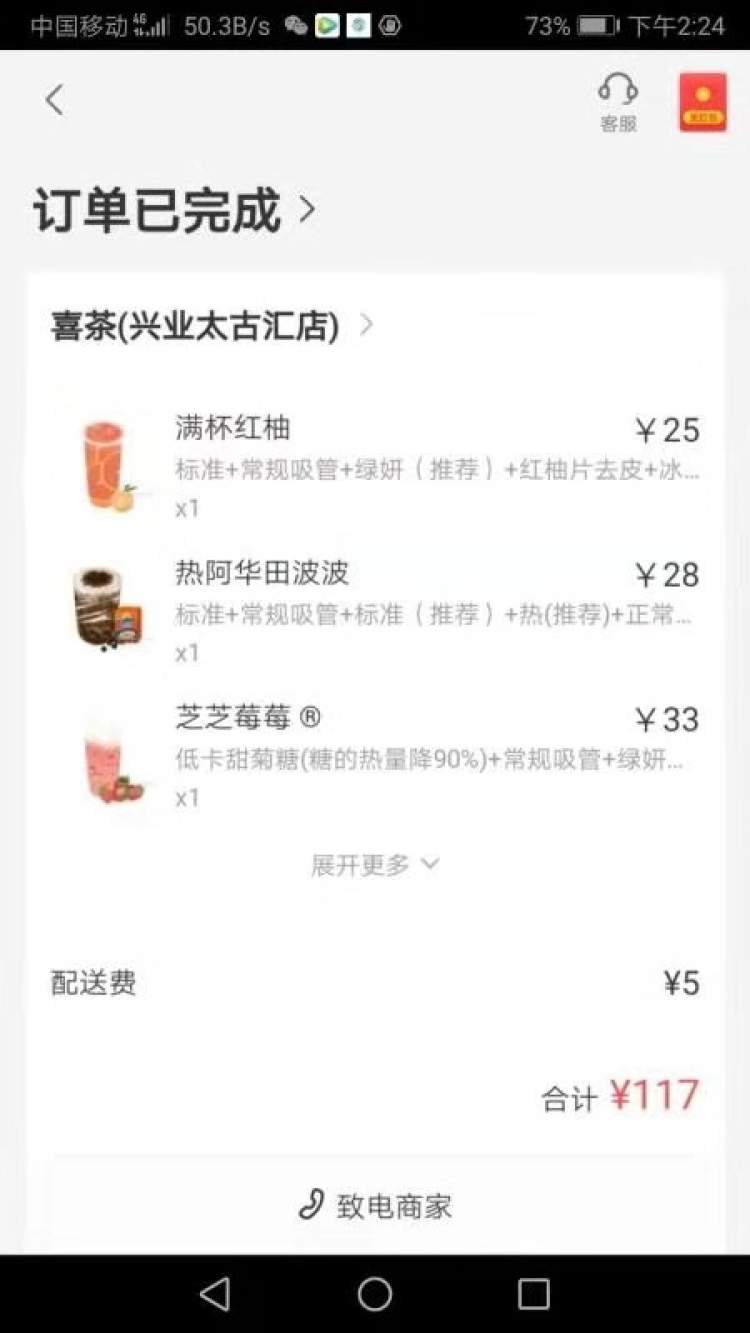750x1333 pixels.
Task: Open the red envelope icon
Action: pyautogui.click(x=702, y=102)
